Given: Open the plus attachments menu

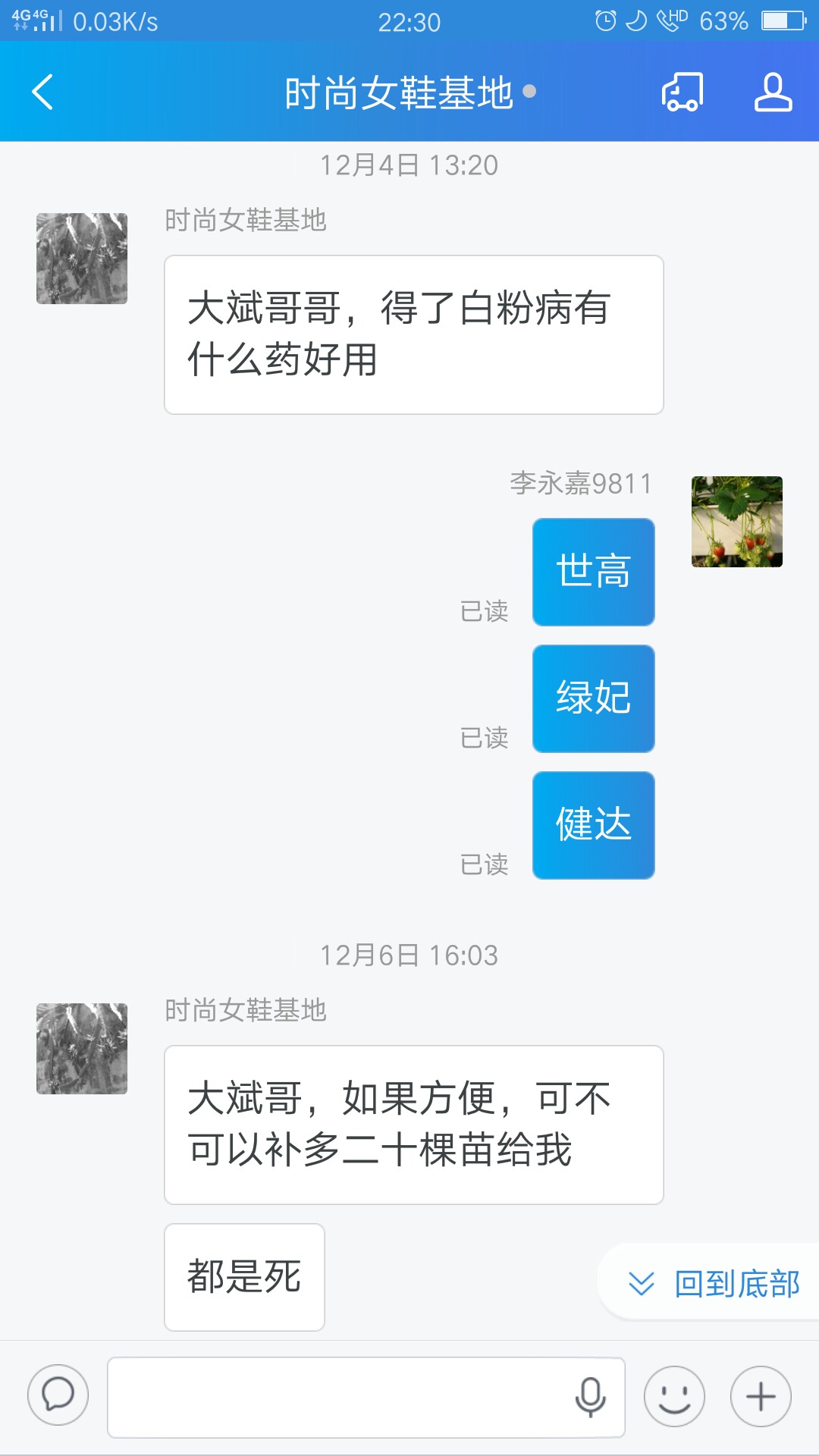Looking at the screenshot, I should click(761, 1397).
